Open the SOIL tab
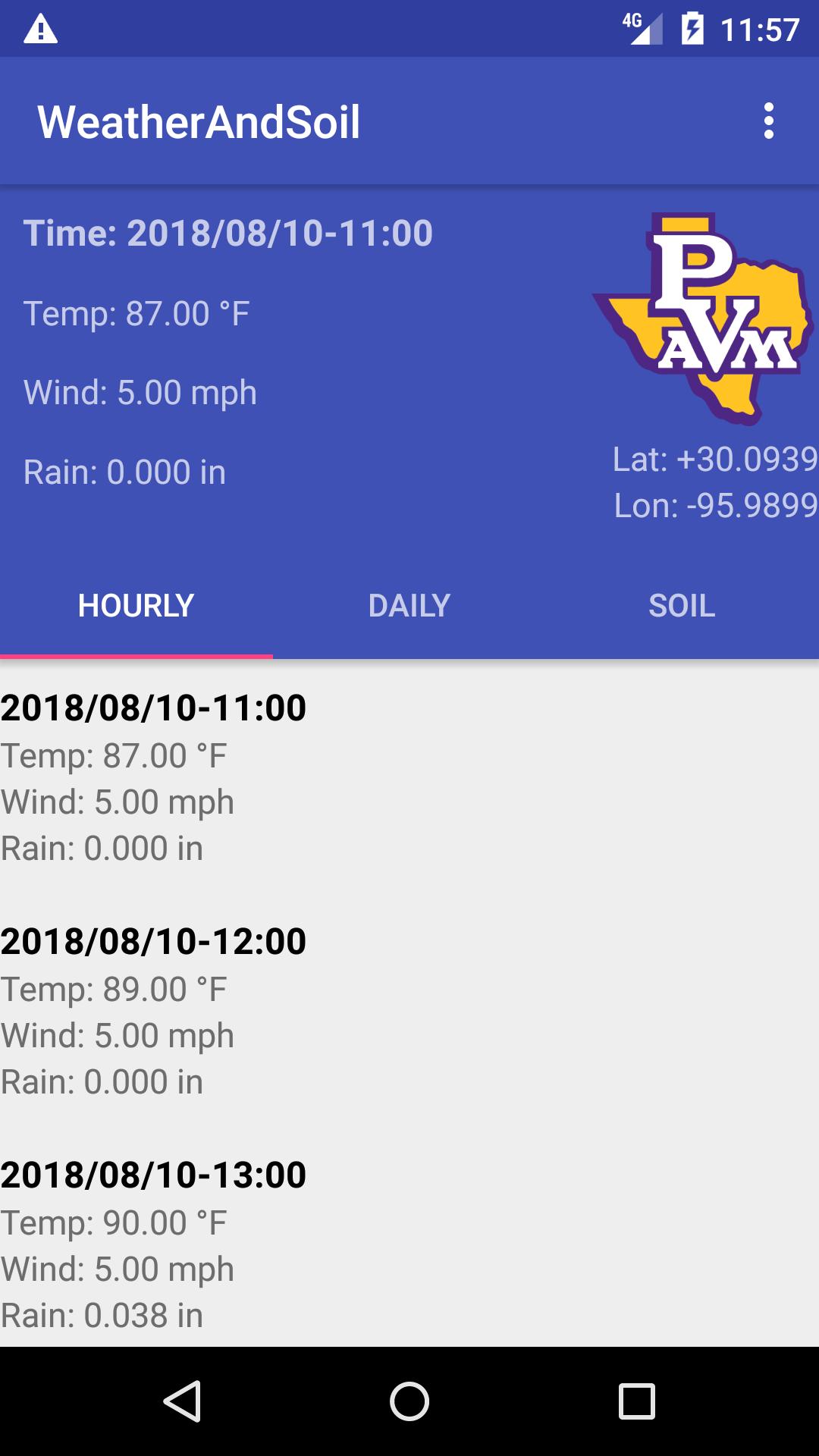819x1456 pixels. tap(682, 604)
